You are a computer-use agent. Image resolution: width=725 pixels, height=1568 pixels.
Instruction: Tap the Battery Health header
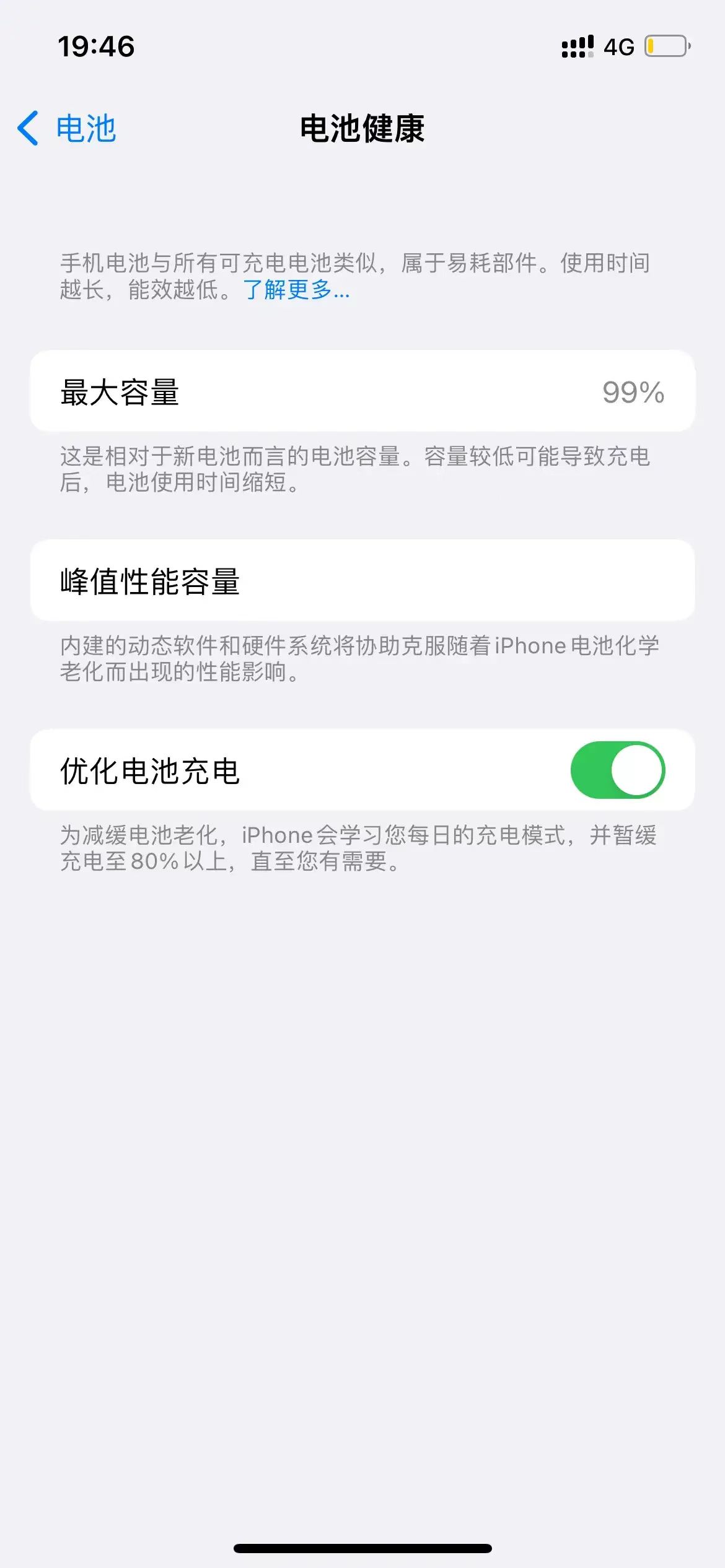[x=362, y=128]
